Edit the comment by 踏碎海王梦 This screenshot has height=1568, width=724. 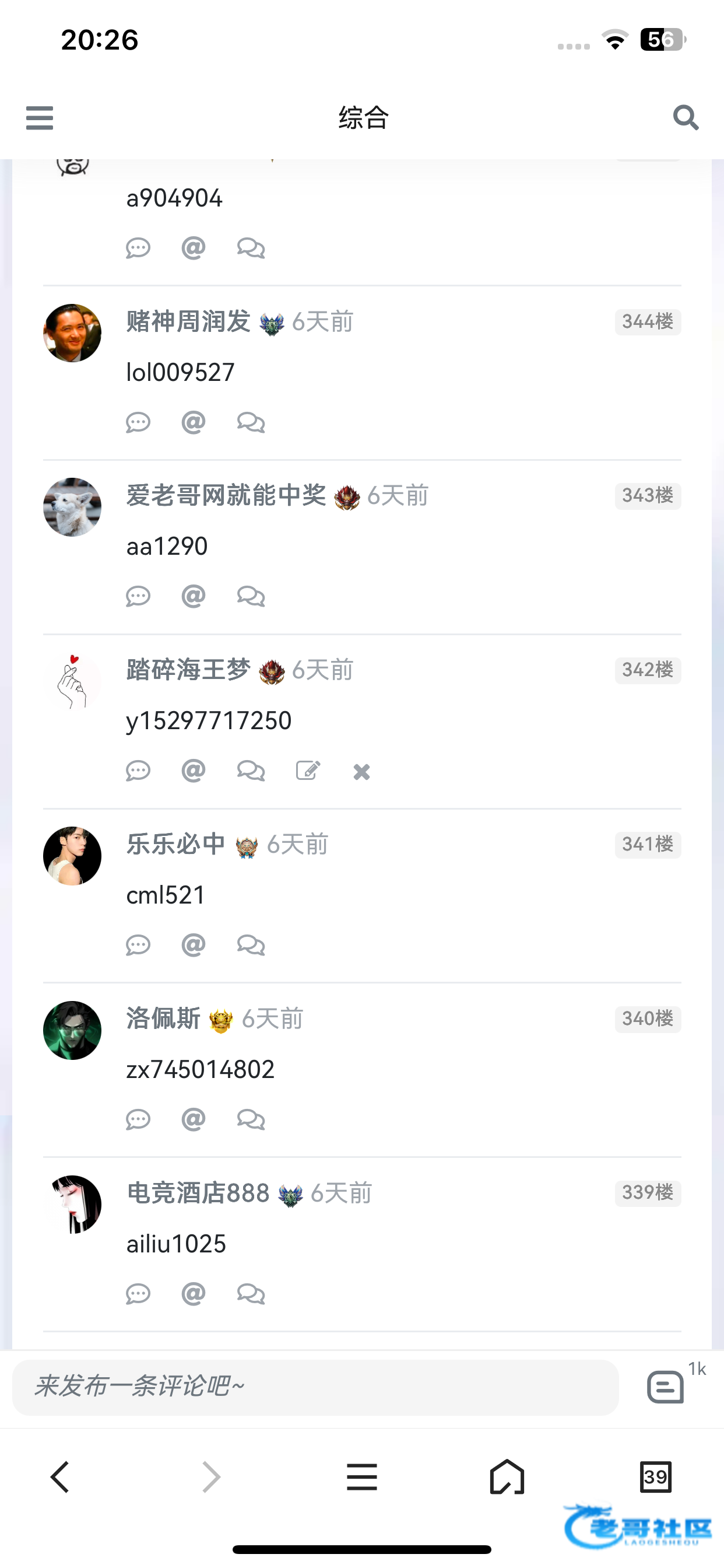(x=308, y=771)
